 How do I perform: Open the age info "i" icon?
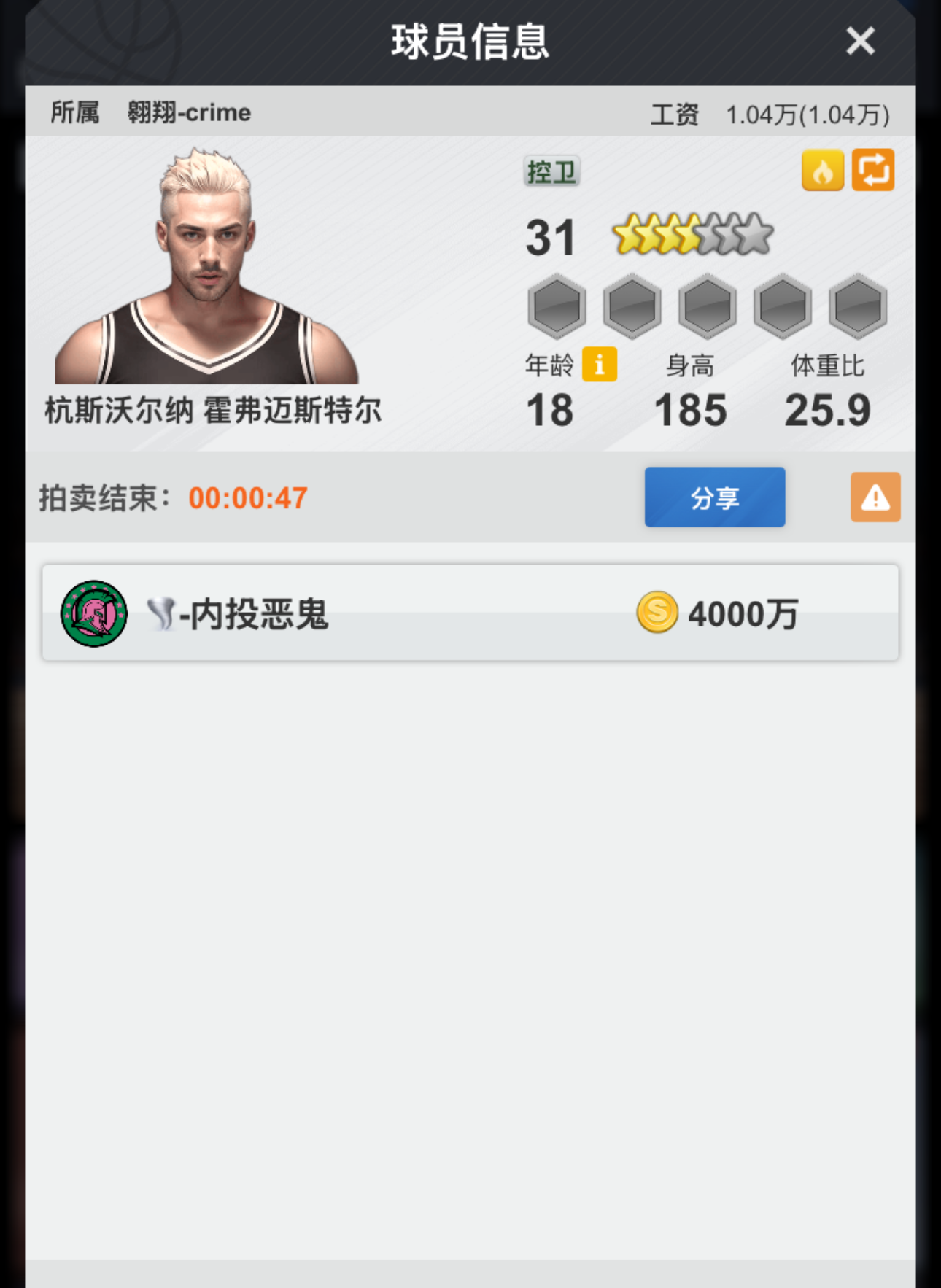pyautogui.click(x=600, y=364)
